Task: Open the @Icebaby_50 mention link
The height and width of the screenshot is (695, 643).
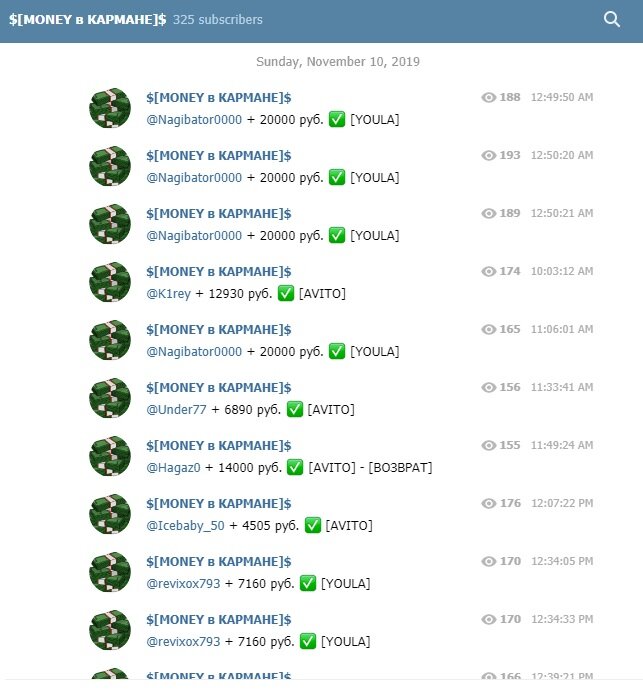Action: point(186,526)
